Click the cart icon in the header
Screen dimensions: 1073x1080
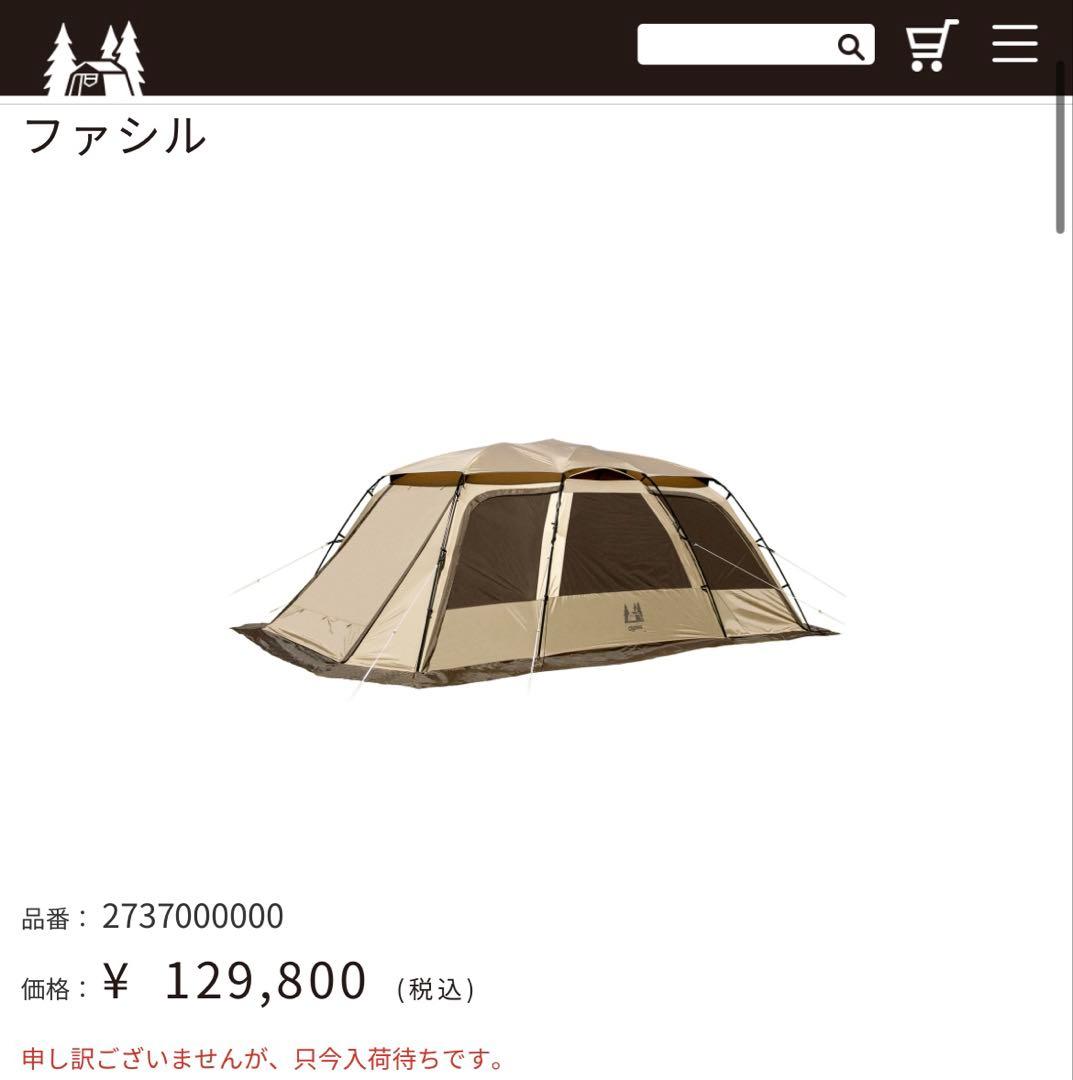[x=930, y=45]
